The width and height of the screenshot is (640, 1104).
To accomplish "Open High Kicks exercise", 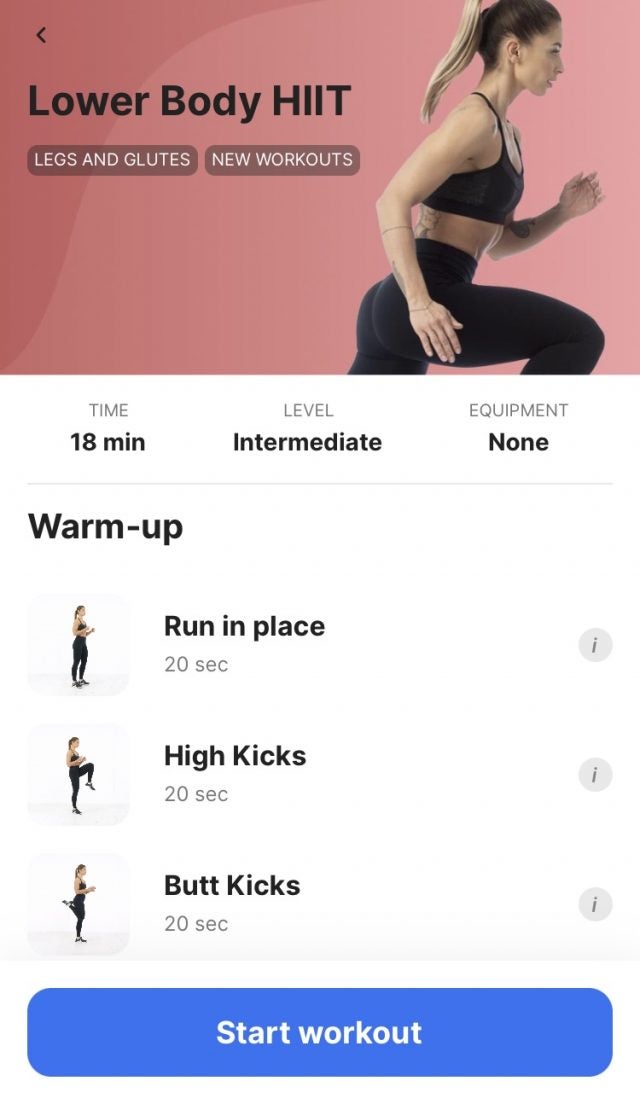I will click(x=235, y=773).
